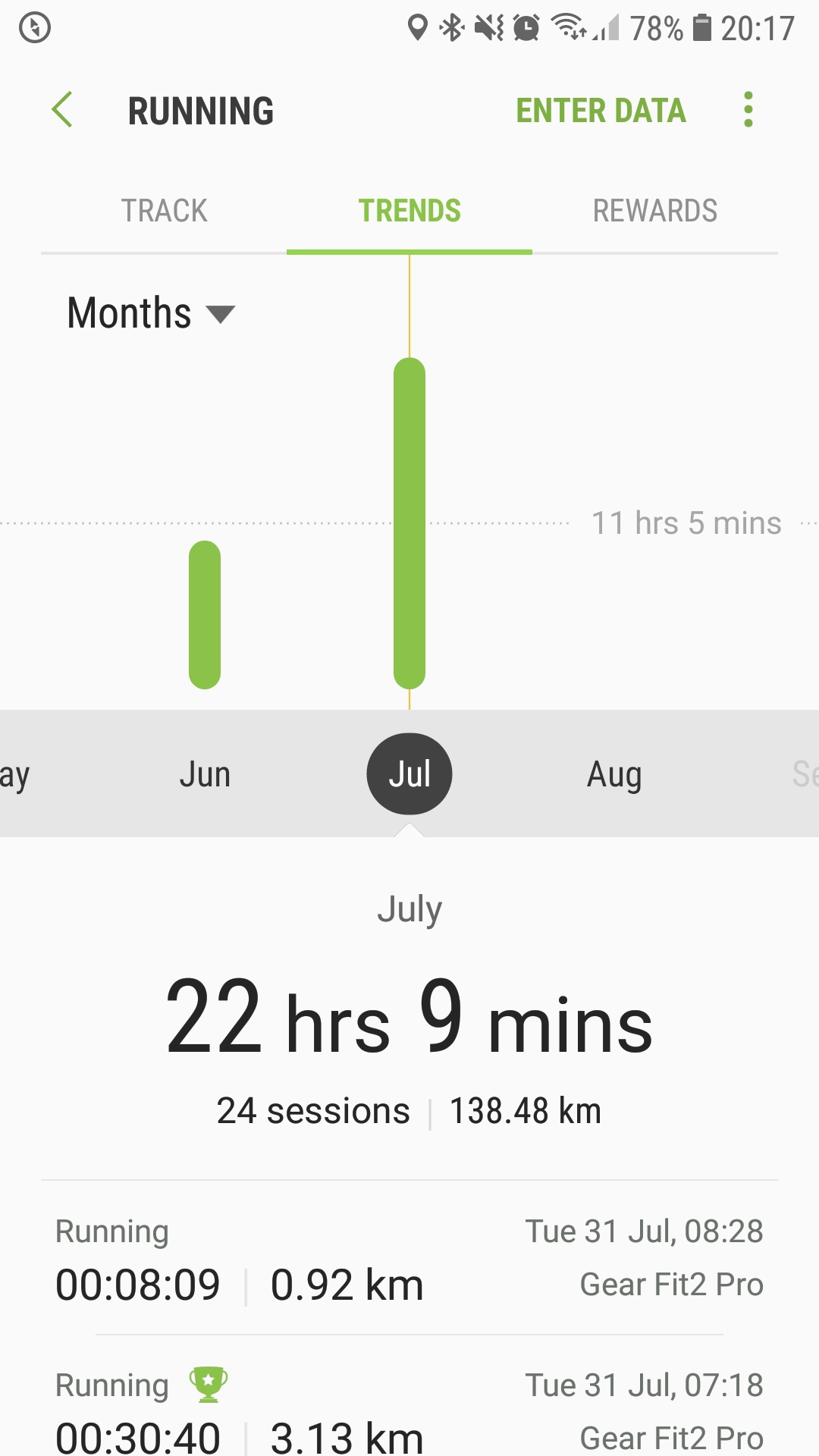This screenshot has height=1456, width=819.
Task: Tap the selected Jul month marker
Action: [x=409, y=774]
